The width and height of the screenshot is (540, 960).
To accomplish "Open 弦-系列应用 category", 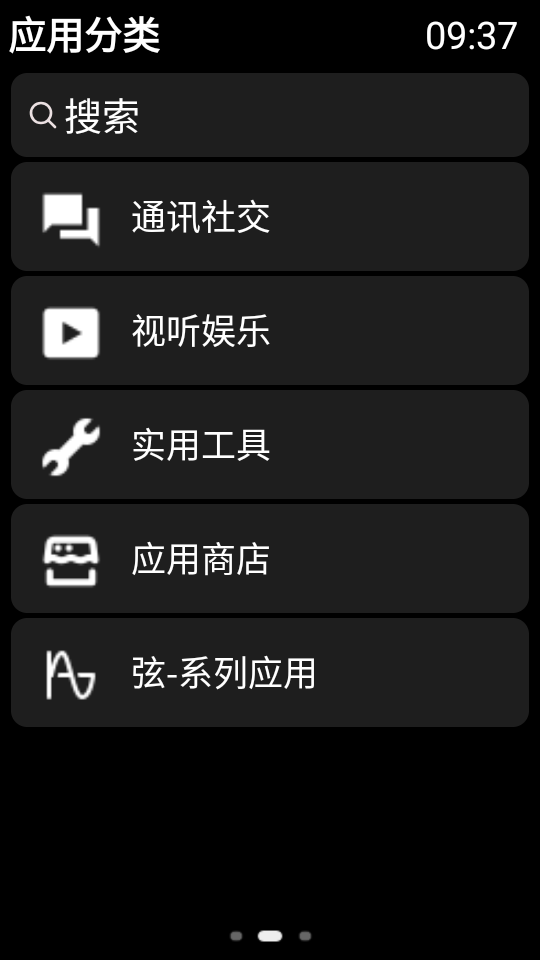I will tap(270, 672).
